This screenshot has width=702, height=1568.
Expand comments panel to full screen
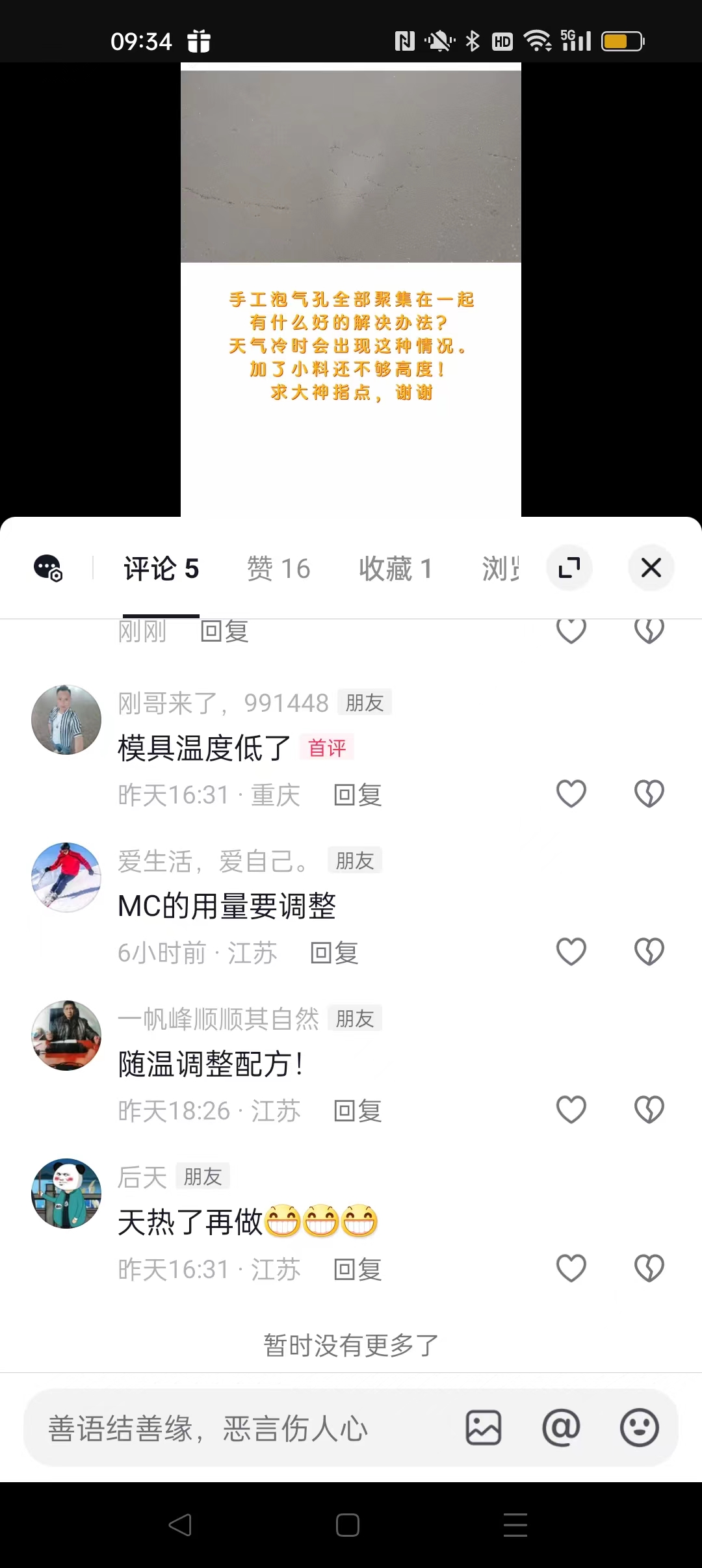point(569,568)
